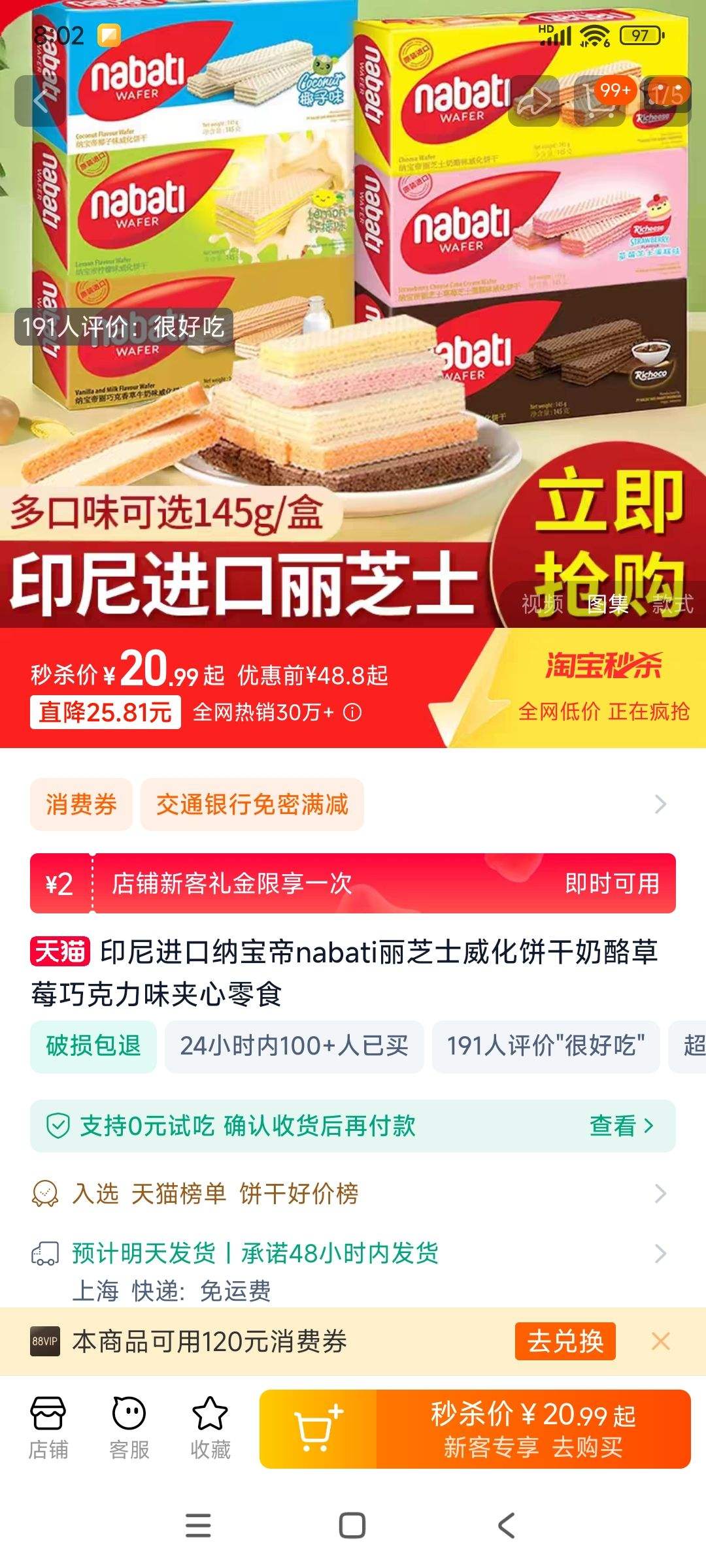This screenshot has height=1568, width=706.
Task: Switch to the 视频 tab
Action: pyautogui.click(x=543, y=606)
